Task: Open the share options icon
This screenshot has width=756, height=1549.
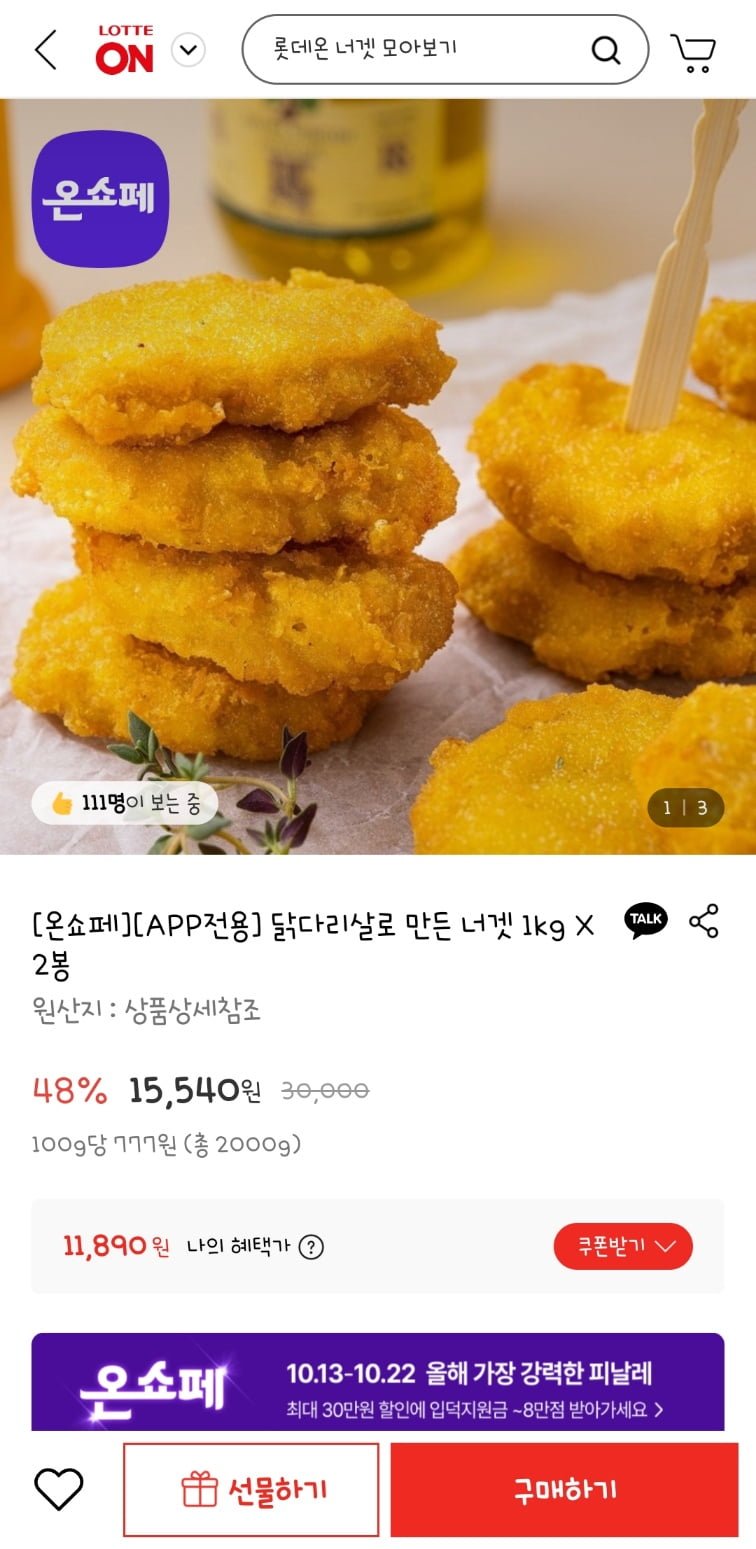Action: [x=704, y=920]
